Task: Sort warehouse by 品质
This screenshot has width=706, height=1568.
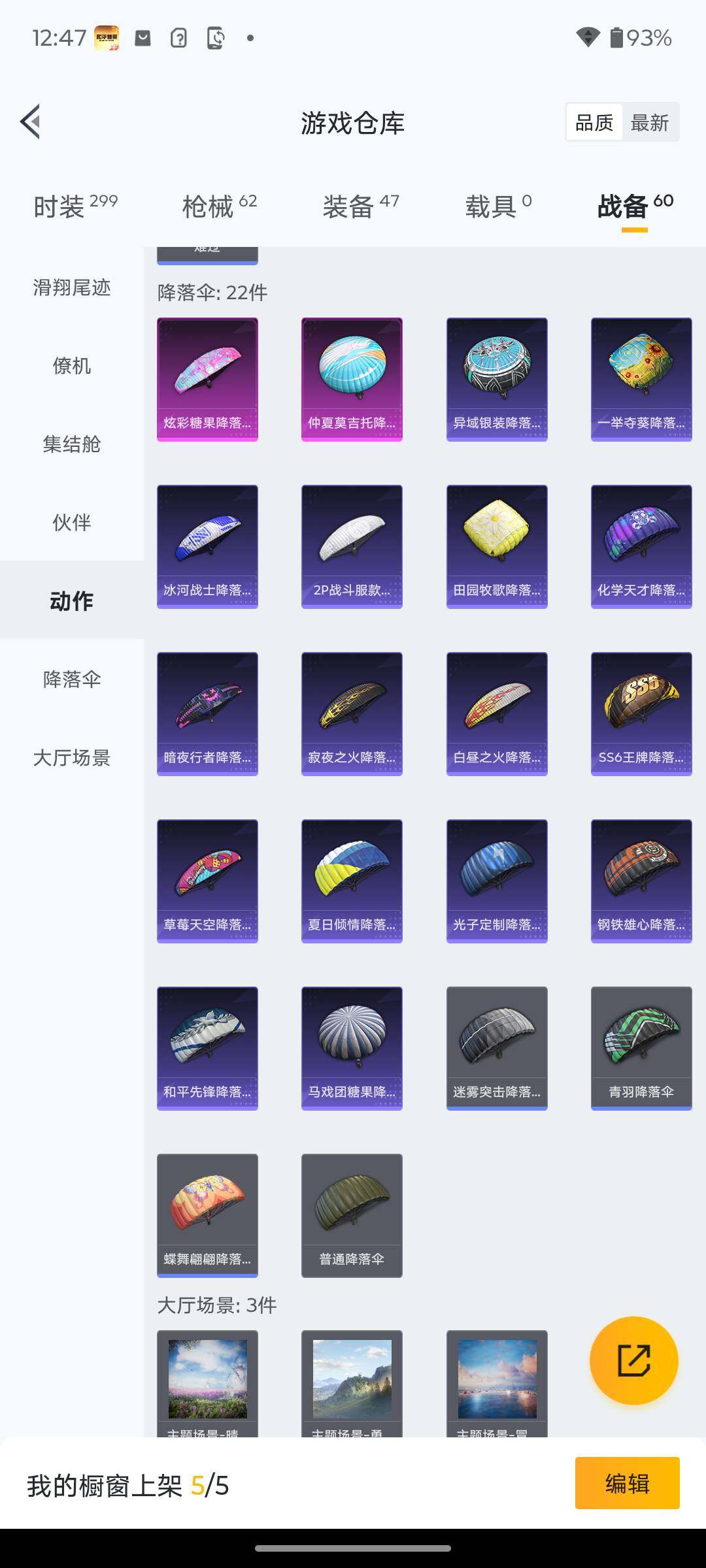Action: point(594,122)
